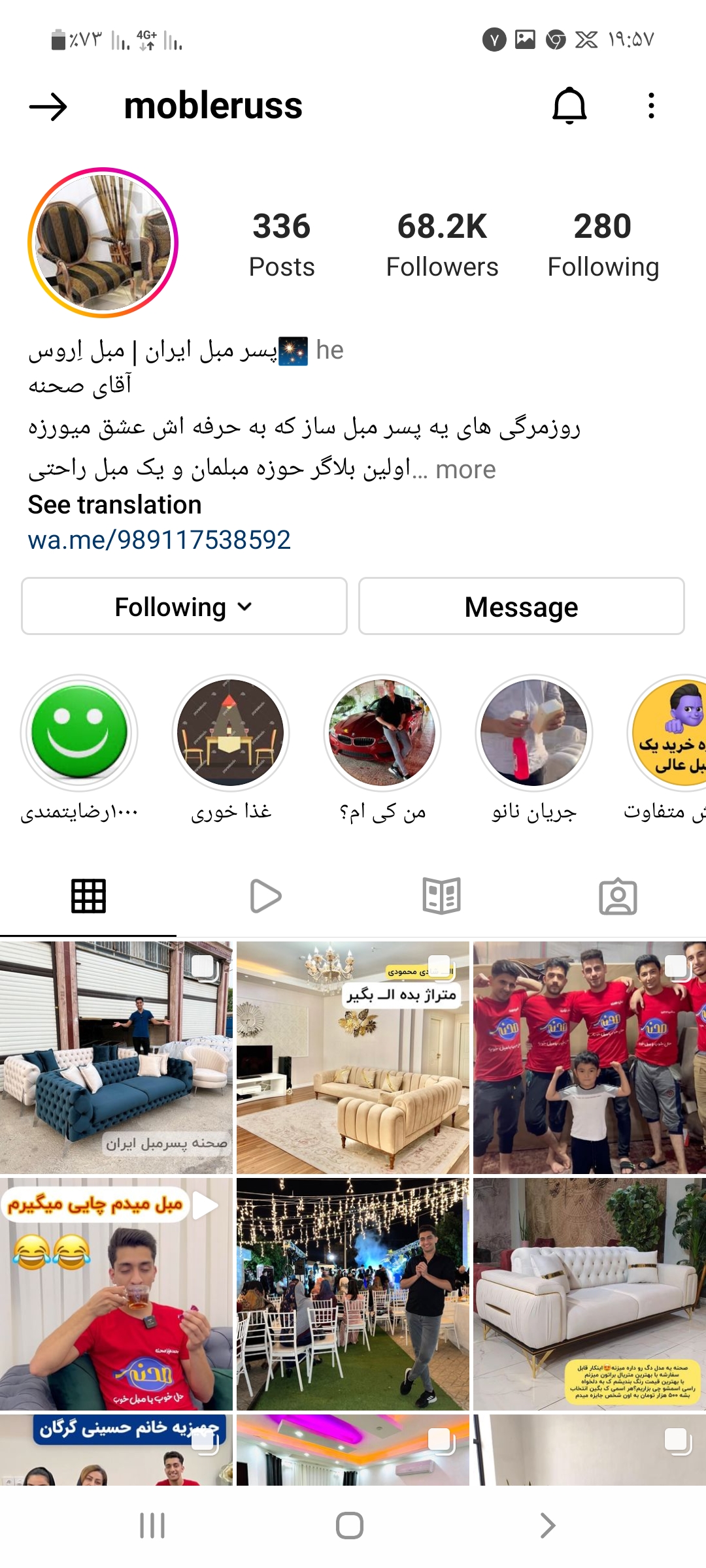Tap See translation under the bio
706x1568 pixels.
click(114, 505)
